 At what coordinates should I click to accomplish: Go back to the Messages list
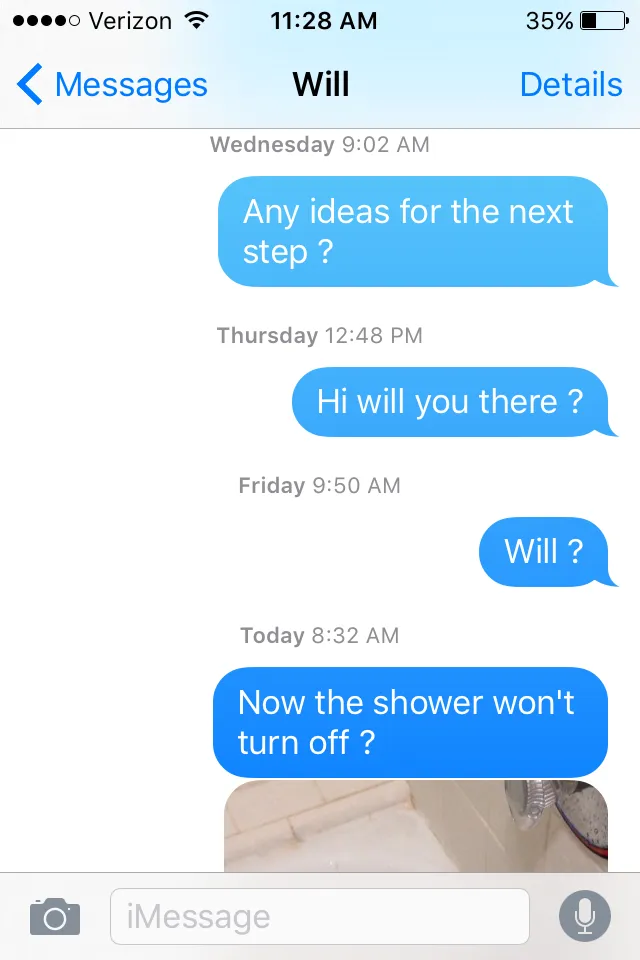(x=110, y=85)
